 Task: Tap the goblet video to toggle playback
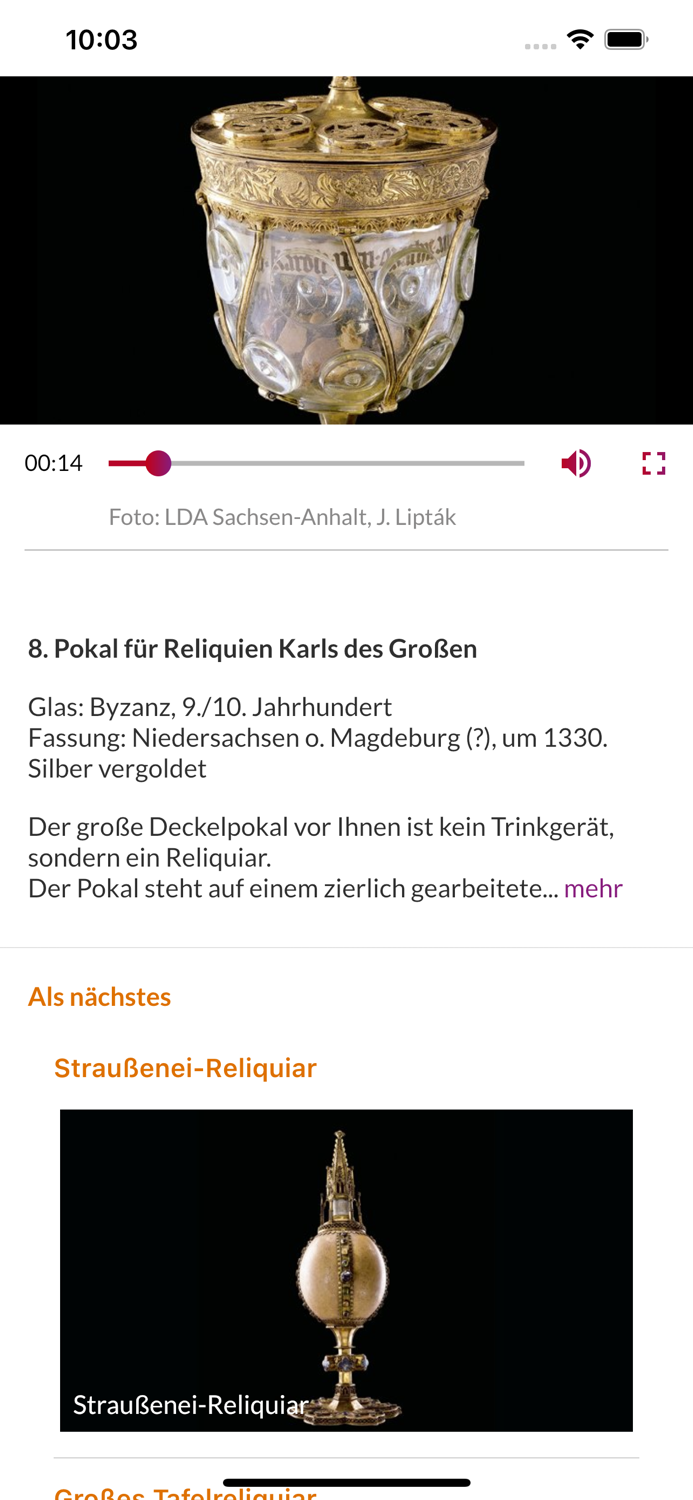(346, 250)
